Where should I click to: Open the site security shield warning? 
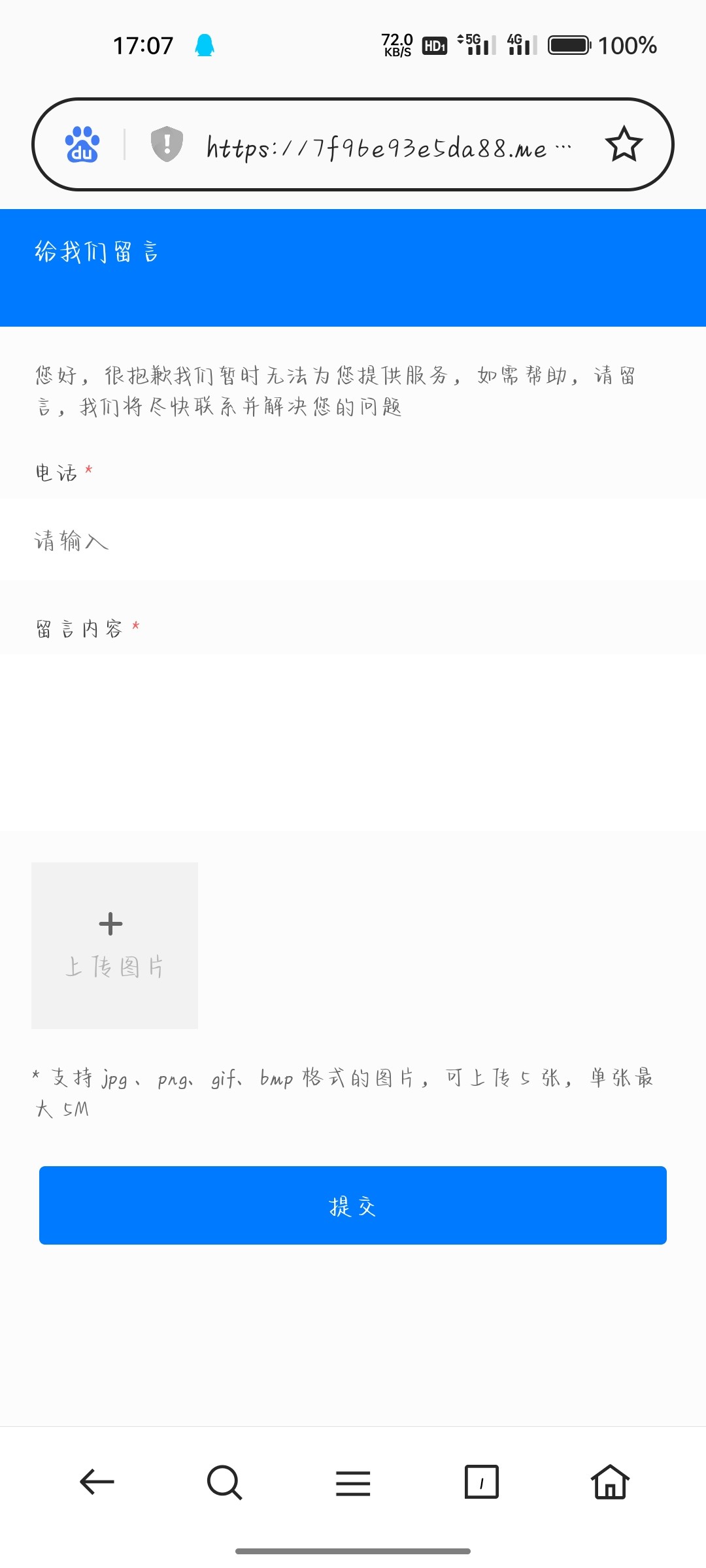point(167,144)
